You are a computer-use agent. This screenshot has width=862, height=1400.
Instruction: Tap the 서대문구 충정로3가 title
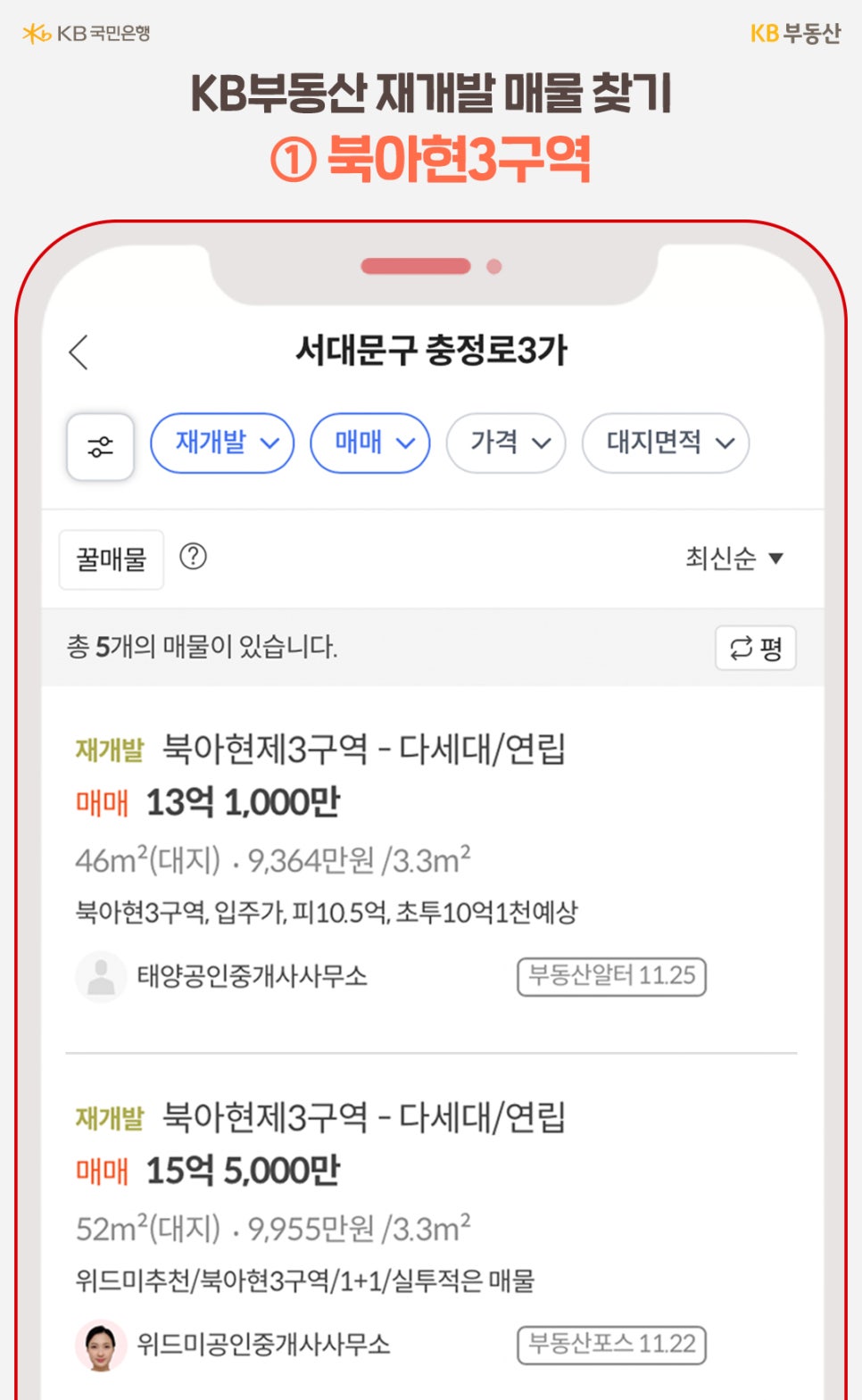click(x=431, y=351)
